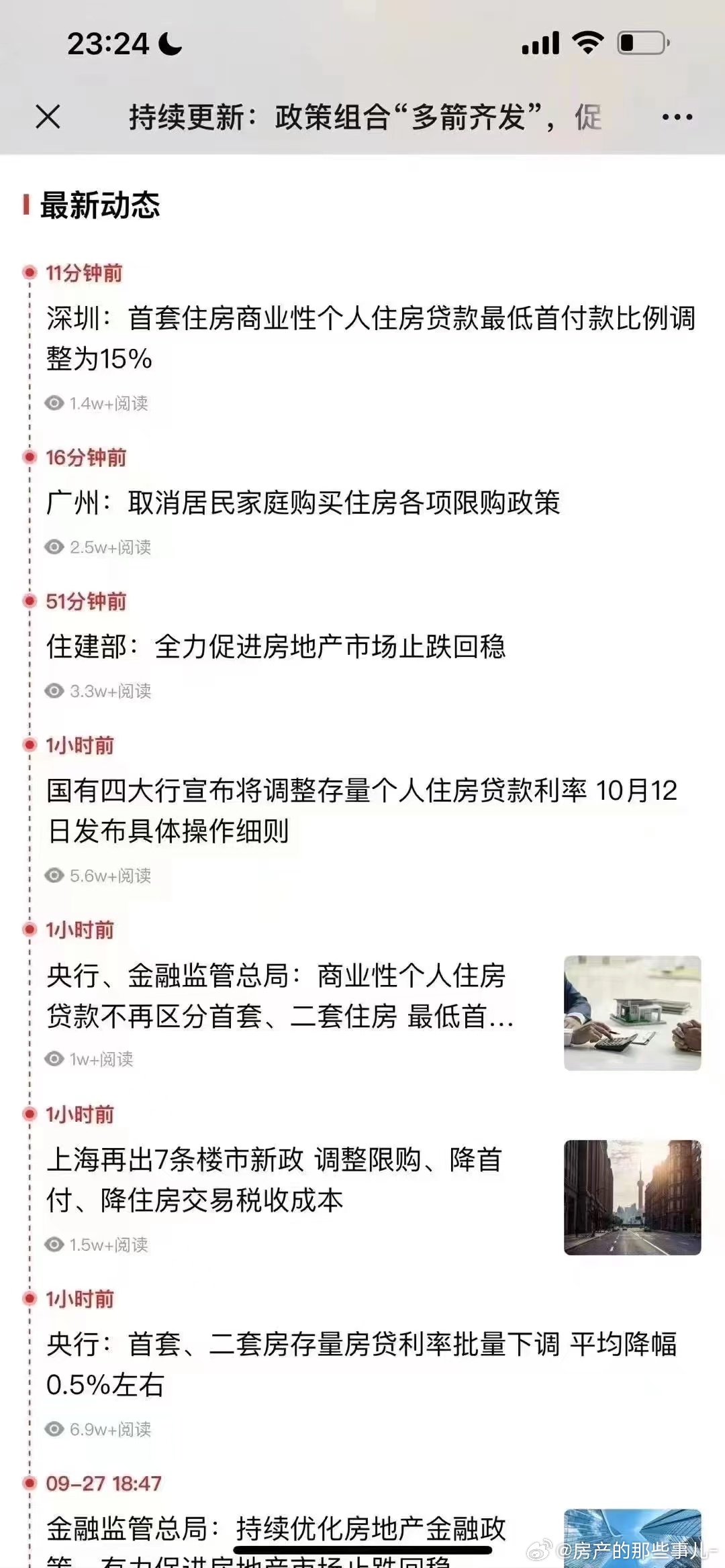Open Guangzhou purchase restrictions cancelled news
This screenshot has height=1568, width=725.
click(303, 503)
